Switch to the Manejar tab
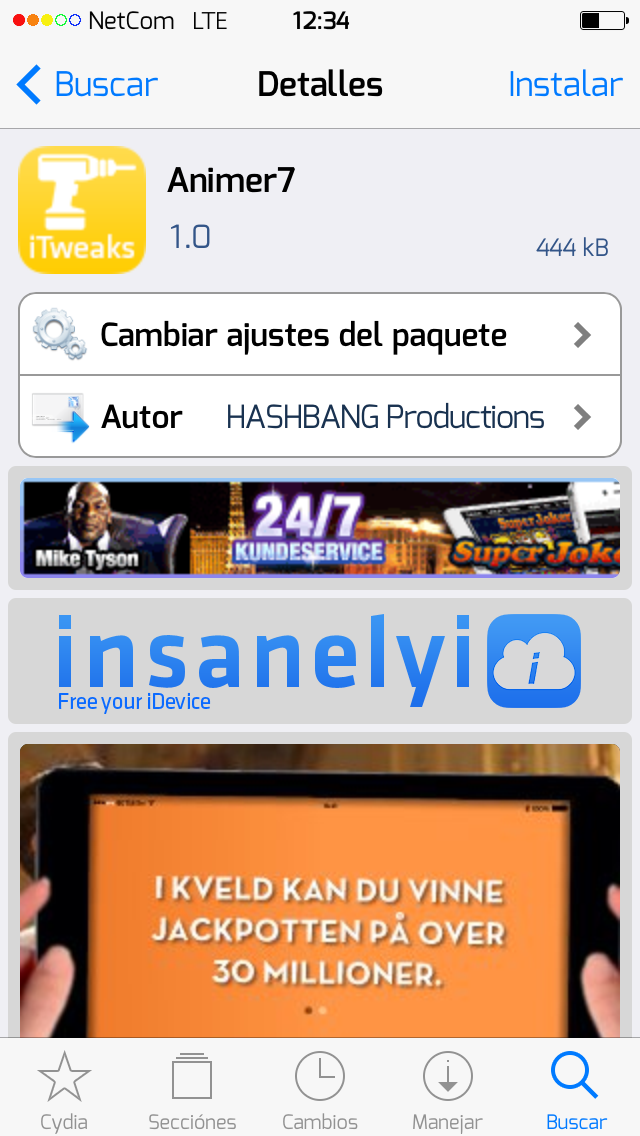The width and height of the screenshot is (640, 1136). [x=447, y=1090]
